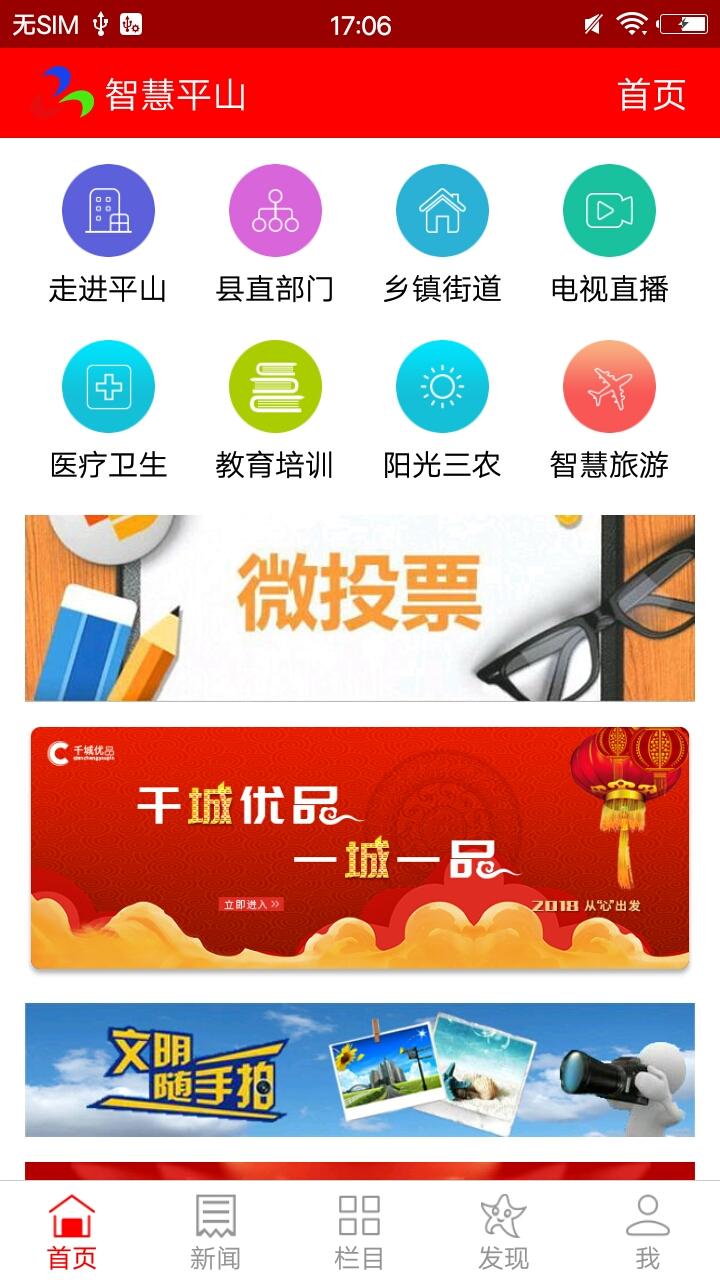This screenshot has height=1280, width=720.
Task: Switch to the 新闻 tab
Action: (216, 1231)
